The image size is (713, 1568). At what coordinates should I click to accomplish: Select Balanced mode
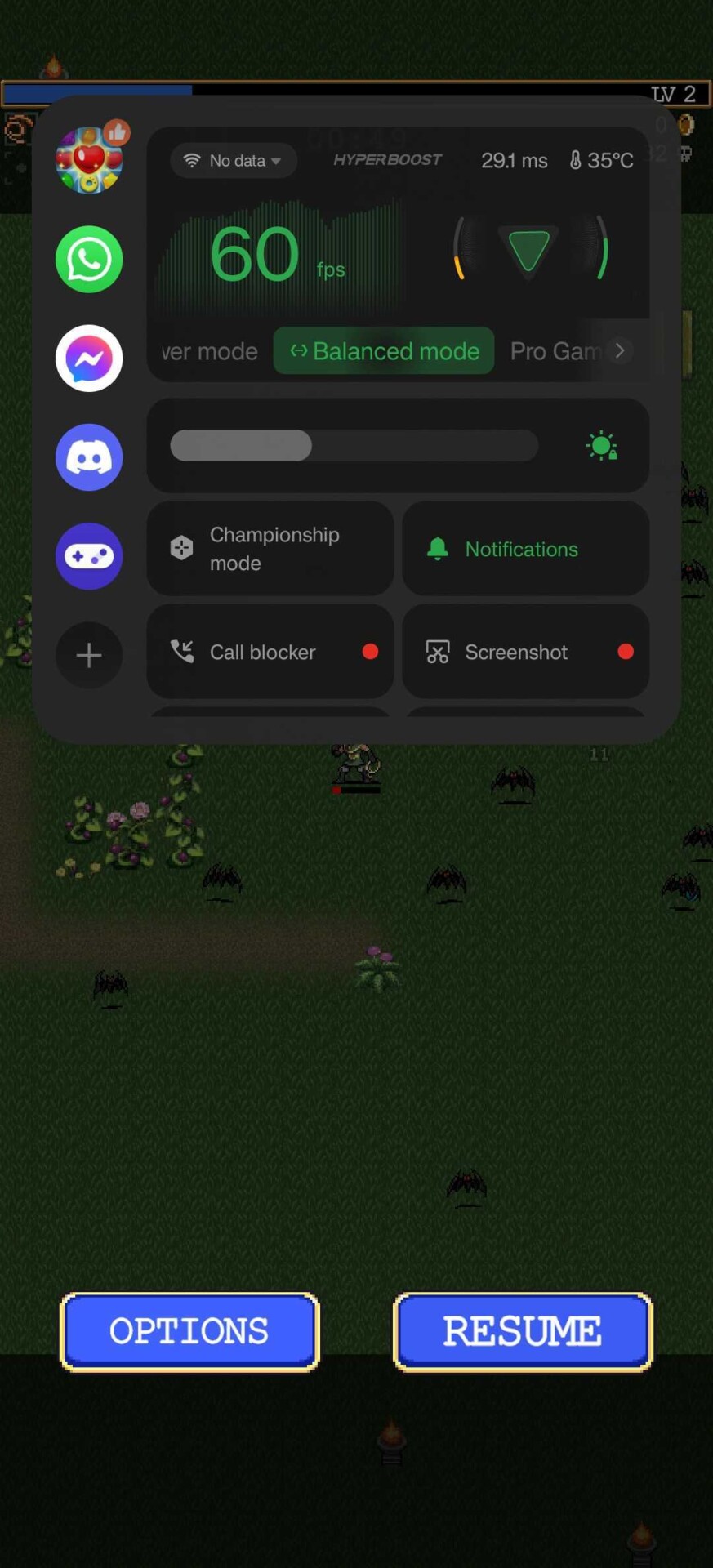384,351
